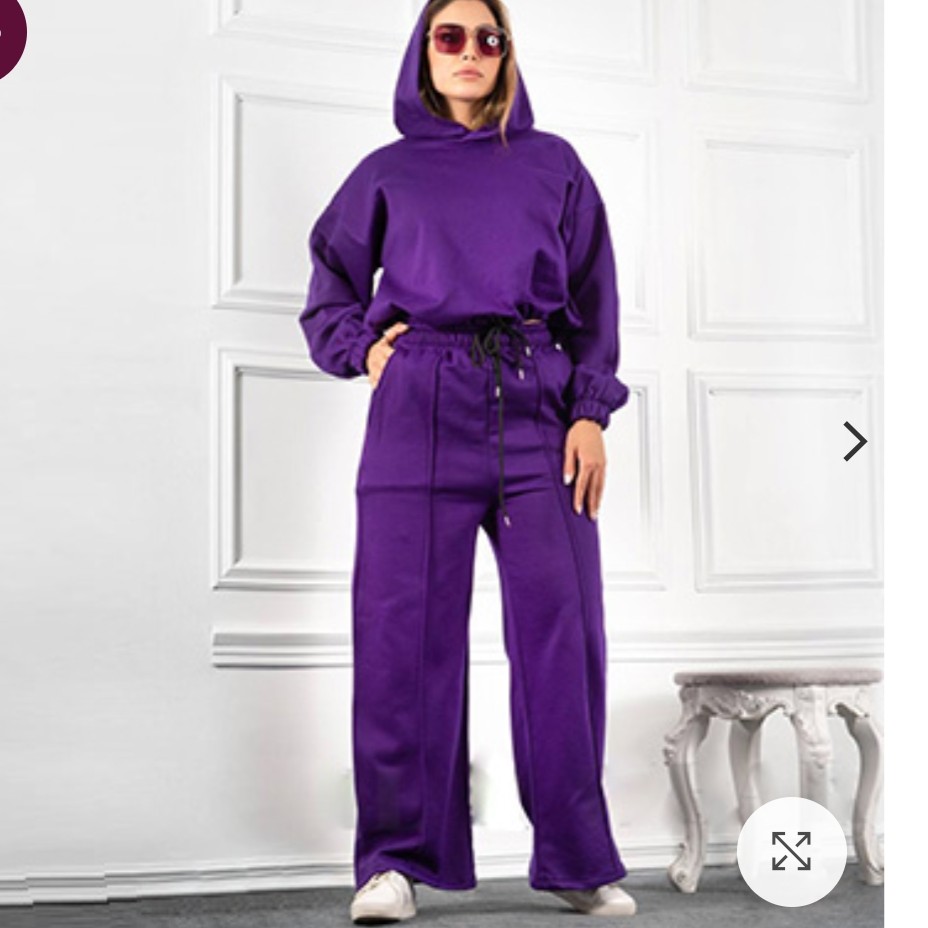Expand the product image to fullscreen
The width and height of the screenshot is (928, 928).
[x=791, y=851]
